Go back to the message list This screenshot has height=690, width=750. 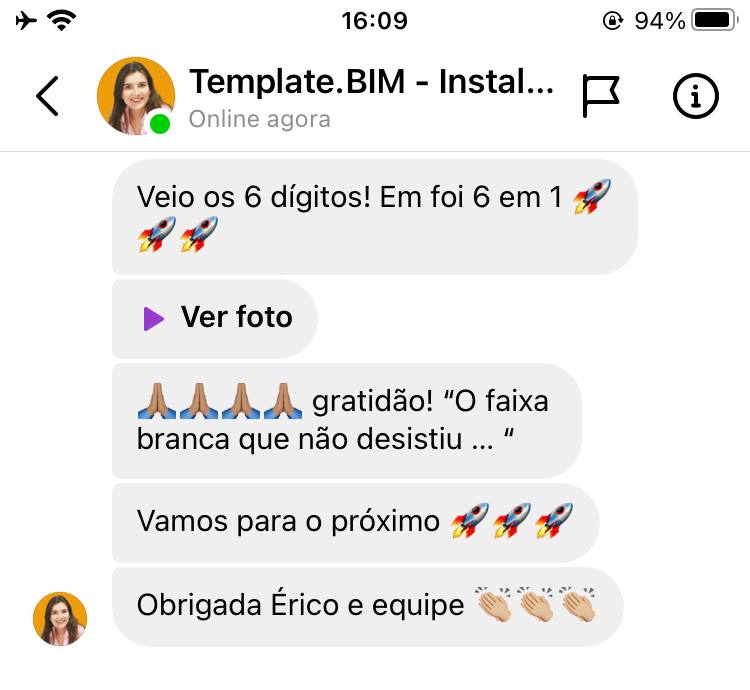click(47, 96)
